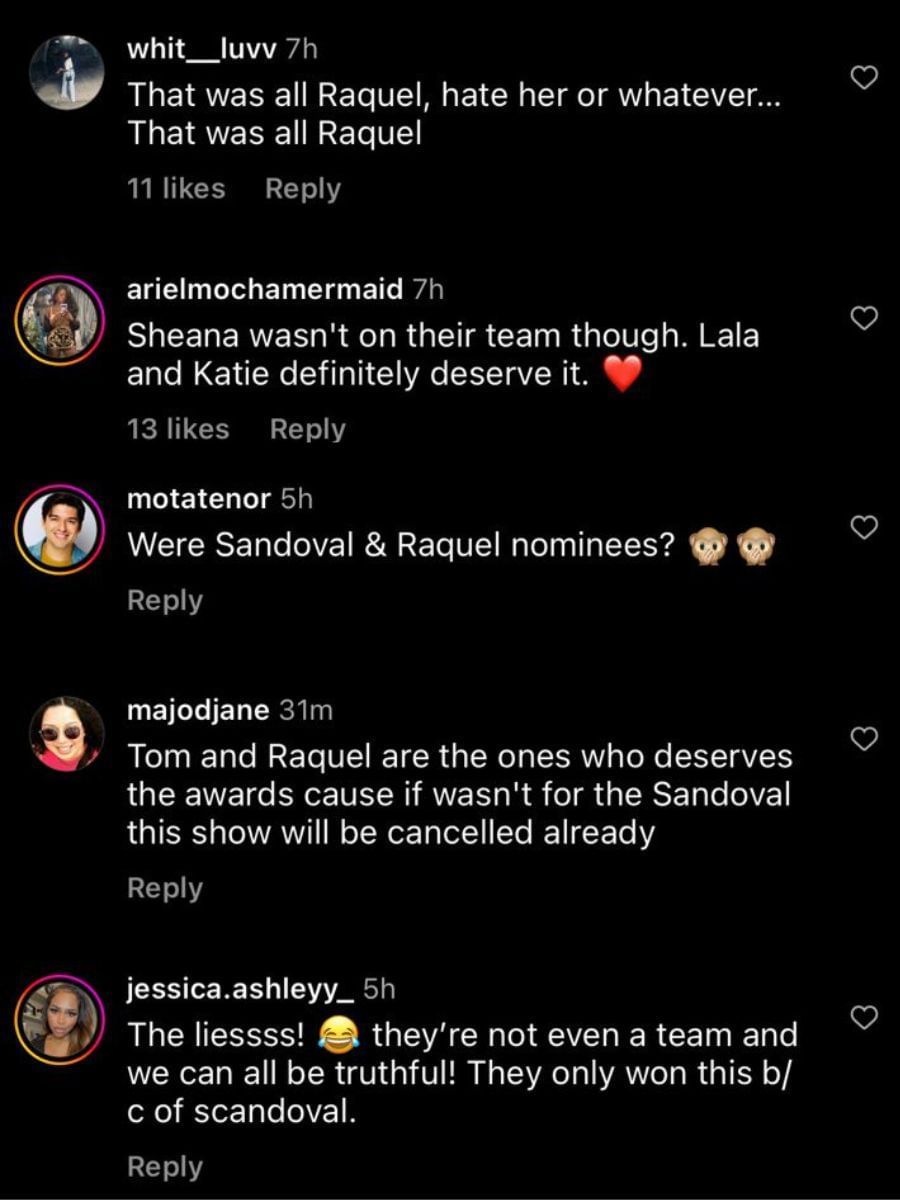
Task: View the 13 likes on arielmochamermaid's comment
Action: 178,429
